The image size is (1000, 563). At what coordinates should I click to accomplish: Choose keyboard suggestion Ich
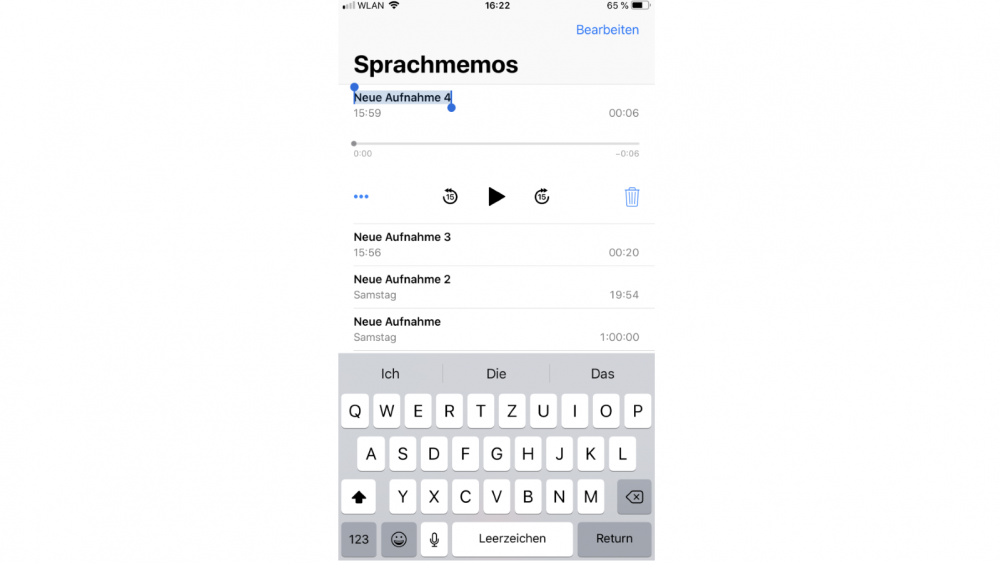point(390,374)
